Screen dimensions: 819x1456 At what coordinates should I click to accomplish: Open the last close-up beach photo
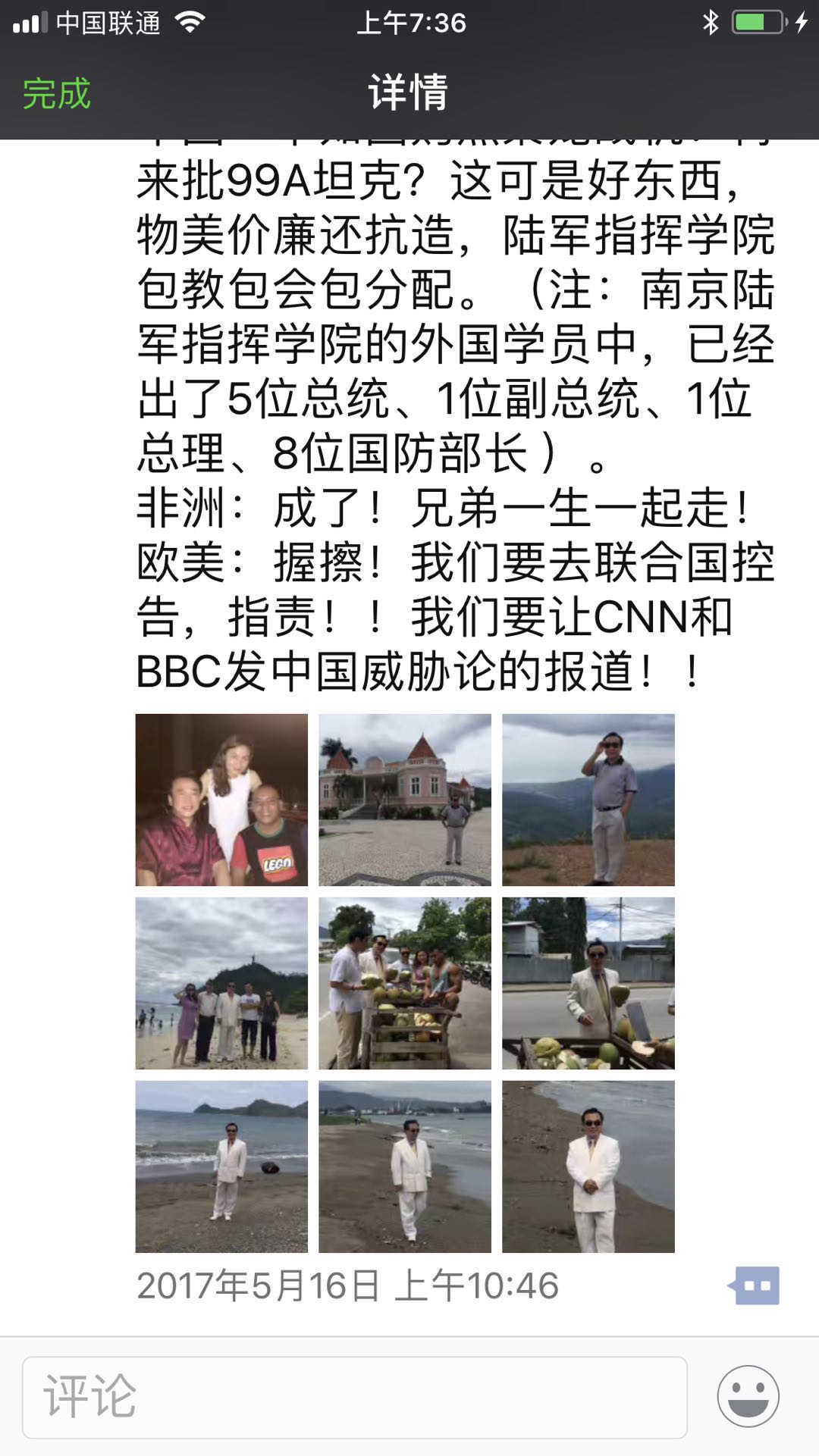[588, 1166]
